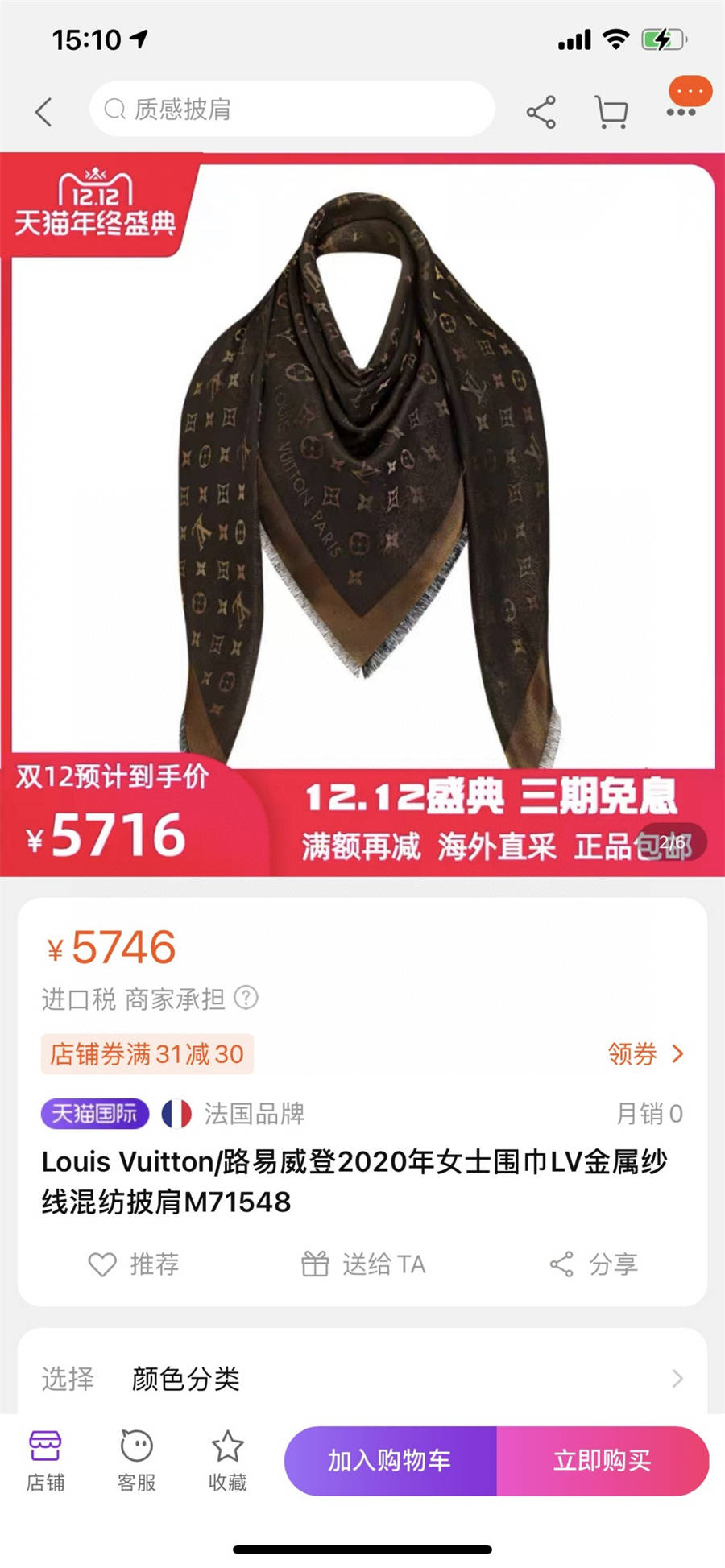Tap the share icon in the top bar
The image size is (725, 1568).
tap(541, 112)
